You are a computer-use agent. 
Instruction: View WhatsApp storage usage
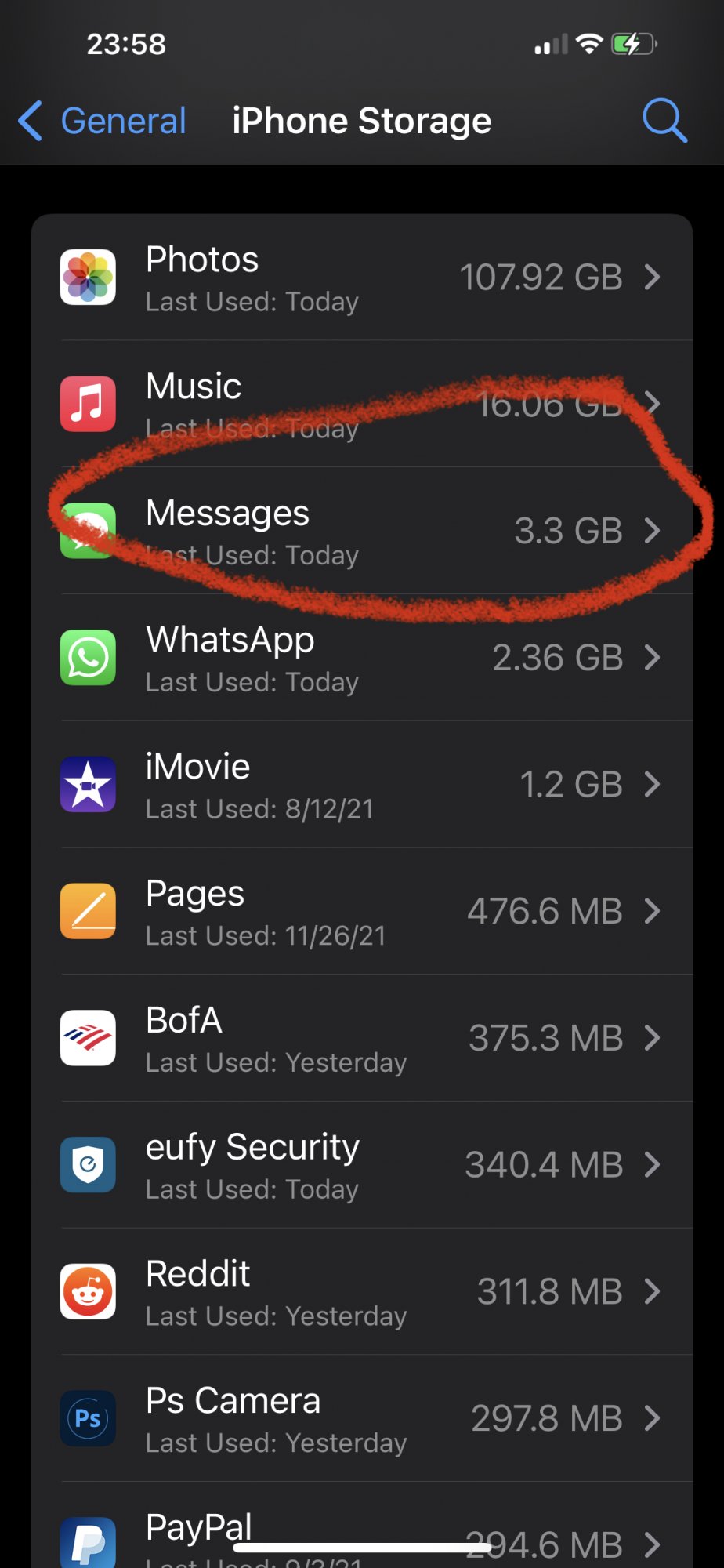[360, 659]
